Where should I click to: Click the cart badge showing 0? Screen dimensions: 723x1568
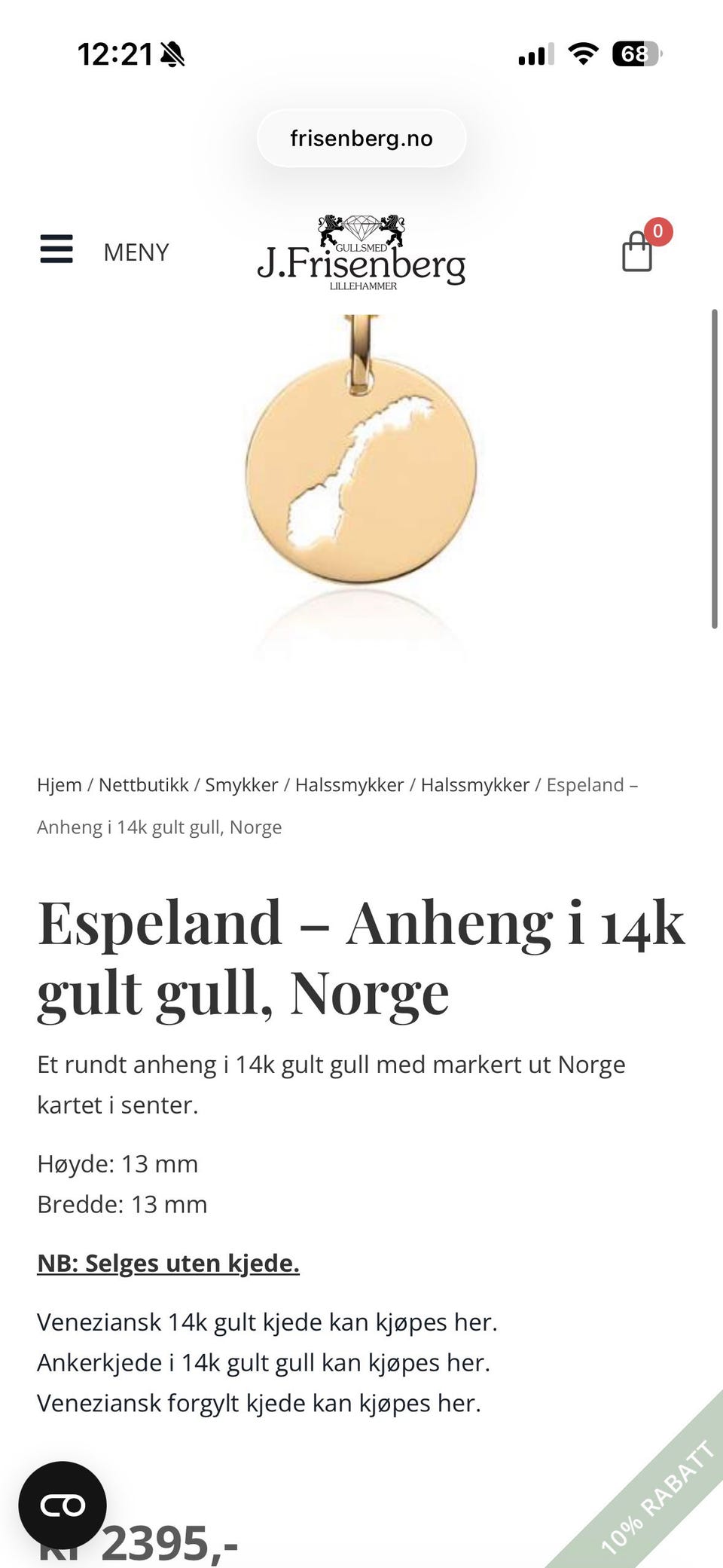coord(657,232)
